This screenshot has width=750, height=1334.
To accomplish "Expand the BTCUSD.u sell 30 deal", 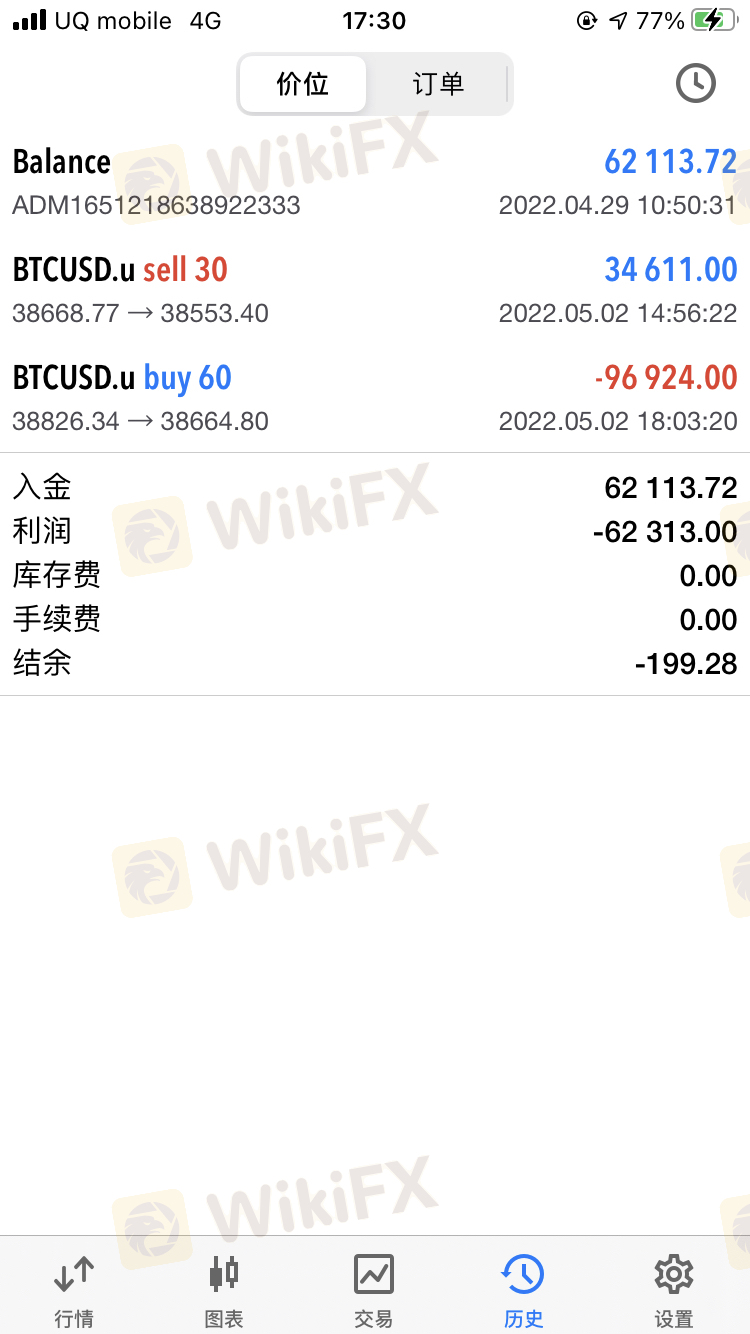I will (x=375, y=290).
